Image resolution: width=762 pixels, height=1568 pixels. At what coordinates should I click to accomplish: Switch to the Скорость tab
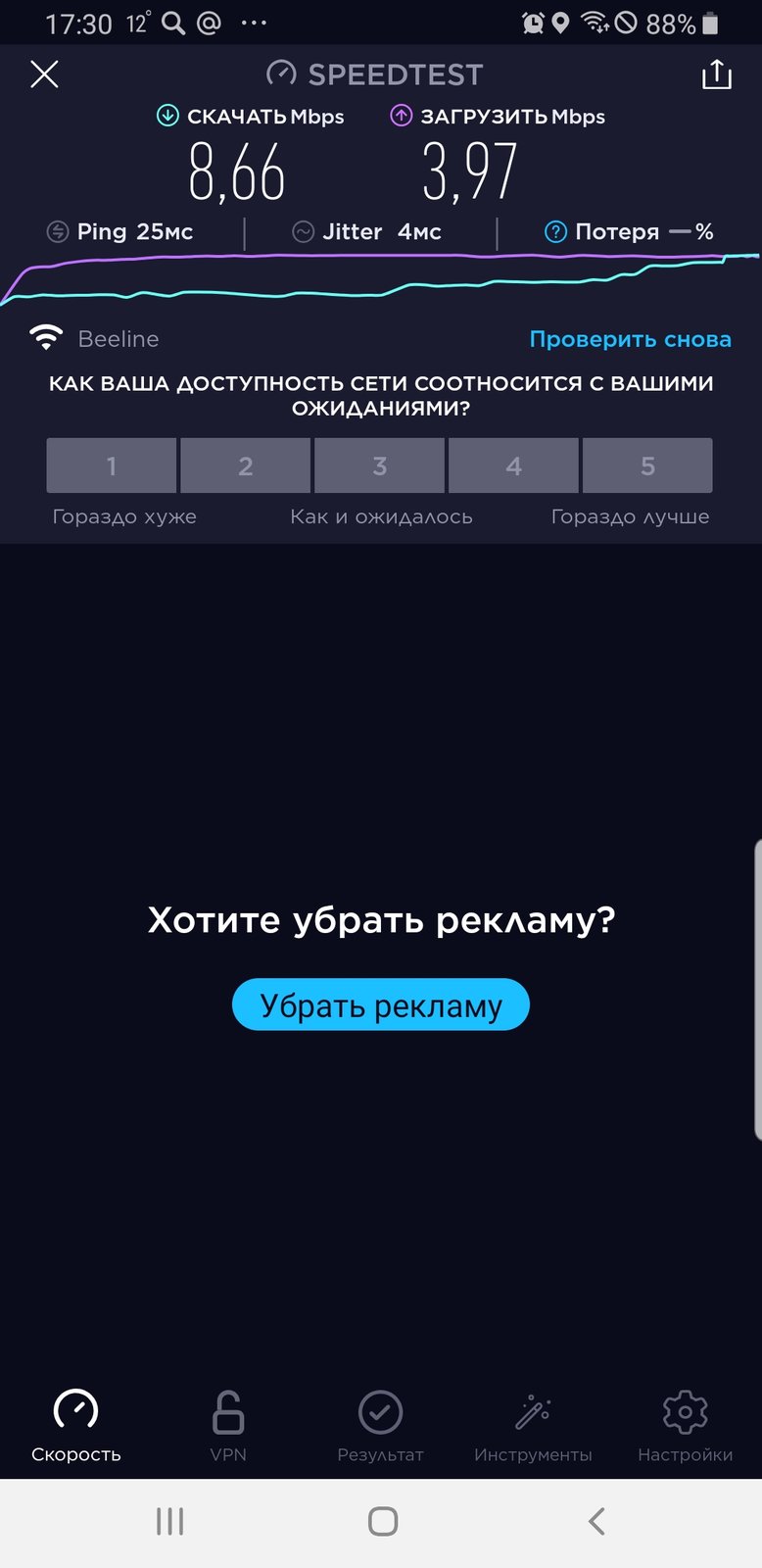[76, 1427]
